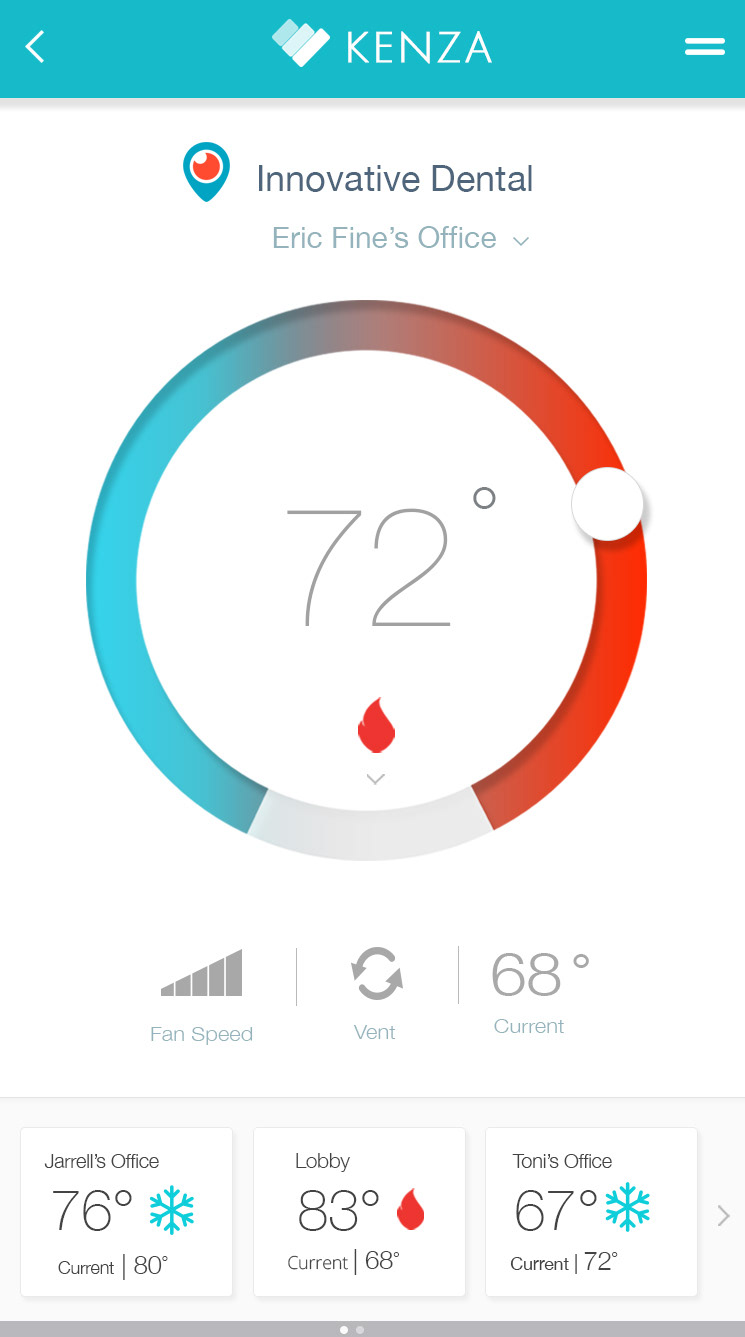Show more rooms with the right arrow
The width and height of the screenshot is (745, 1337).
723,1216
